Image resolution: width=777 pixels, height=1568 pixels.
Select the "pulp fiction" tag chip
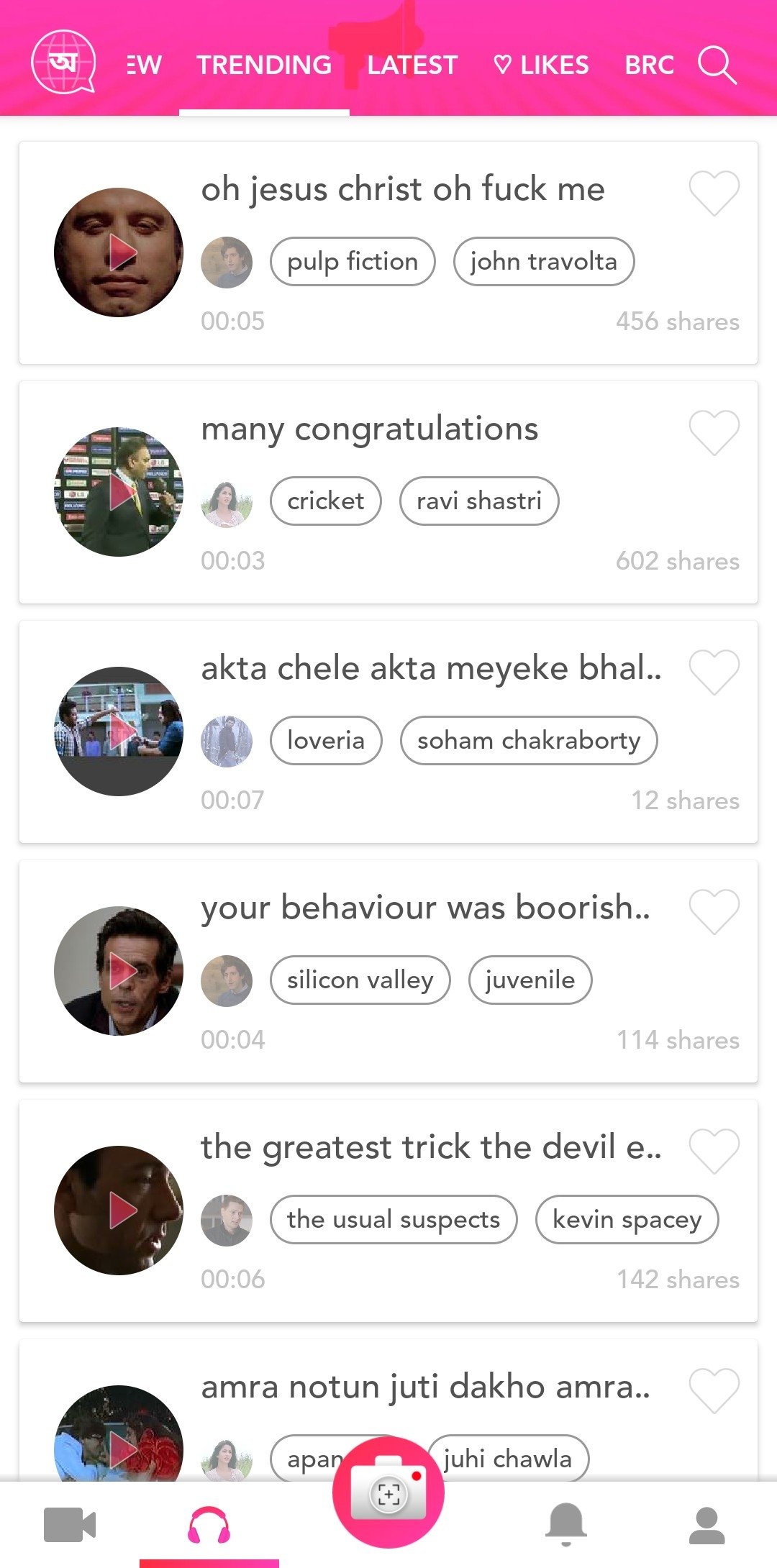click(353, 261)
